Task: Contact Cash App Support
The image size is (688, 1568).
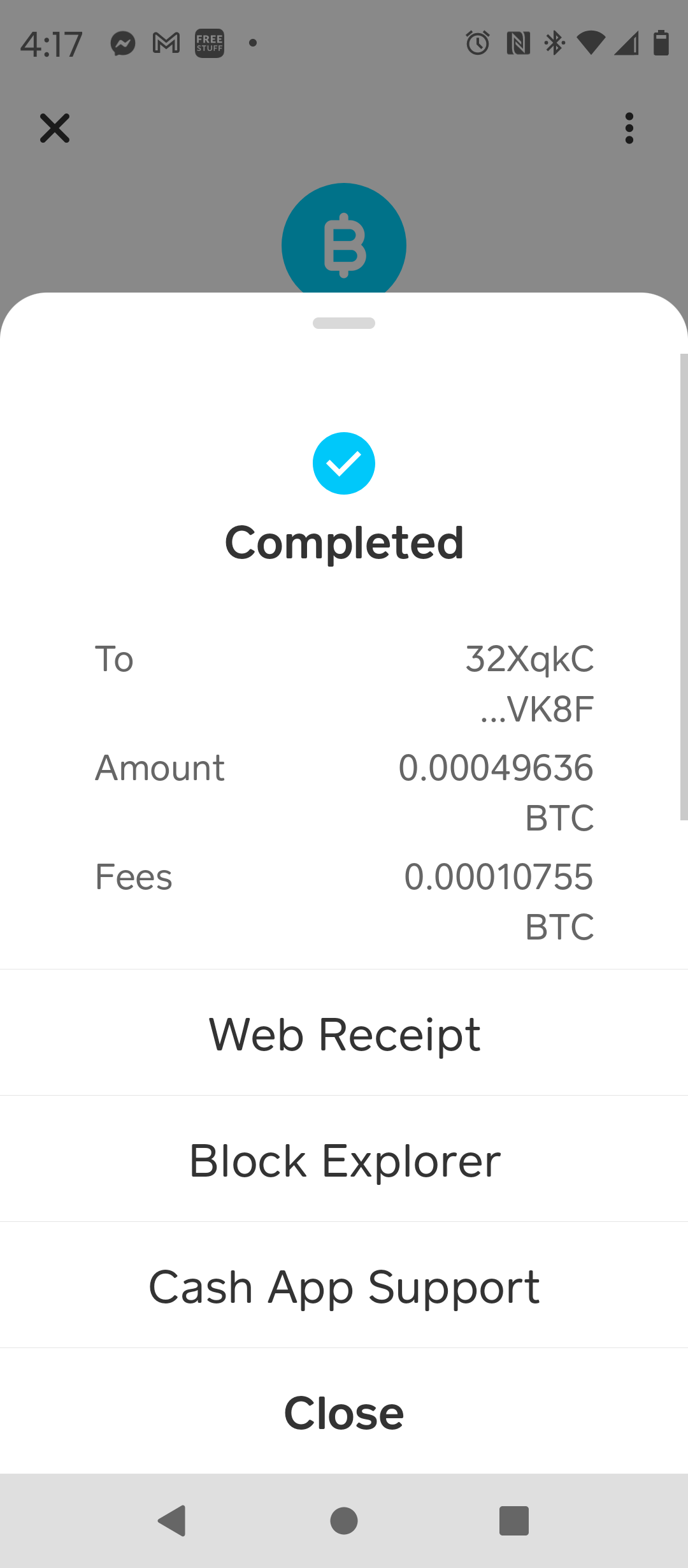Action: pyautogui.click(x=344, y=1285)
